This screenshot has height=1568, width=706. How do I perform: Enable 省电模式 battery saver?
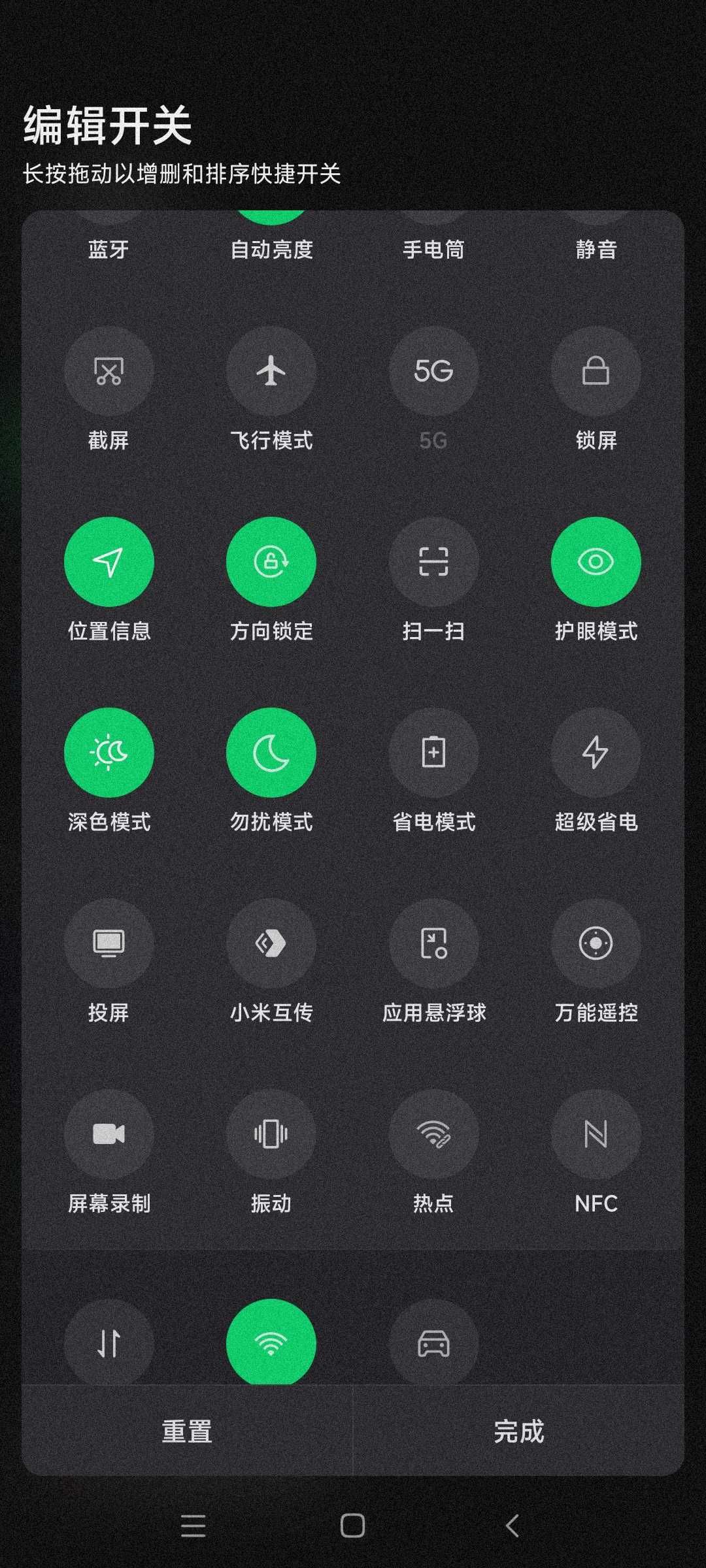pos(433,753)
